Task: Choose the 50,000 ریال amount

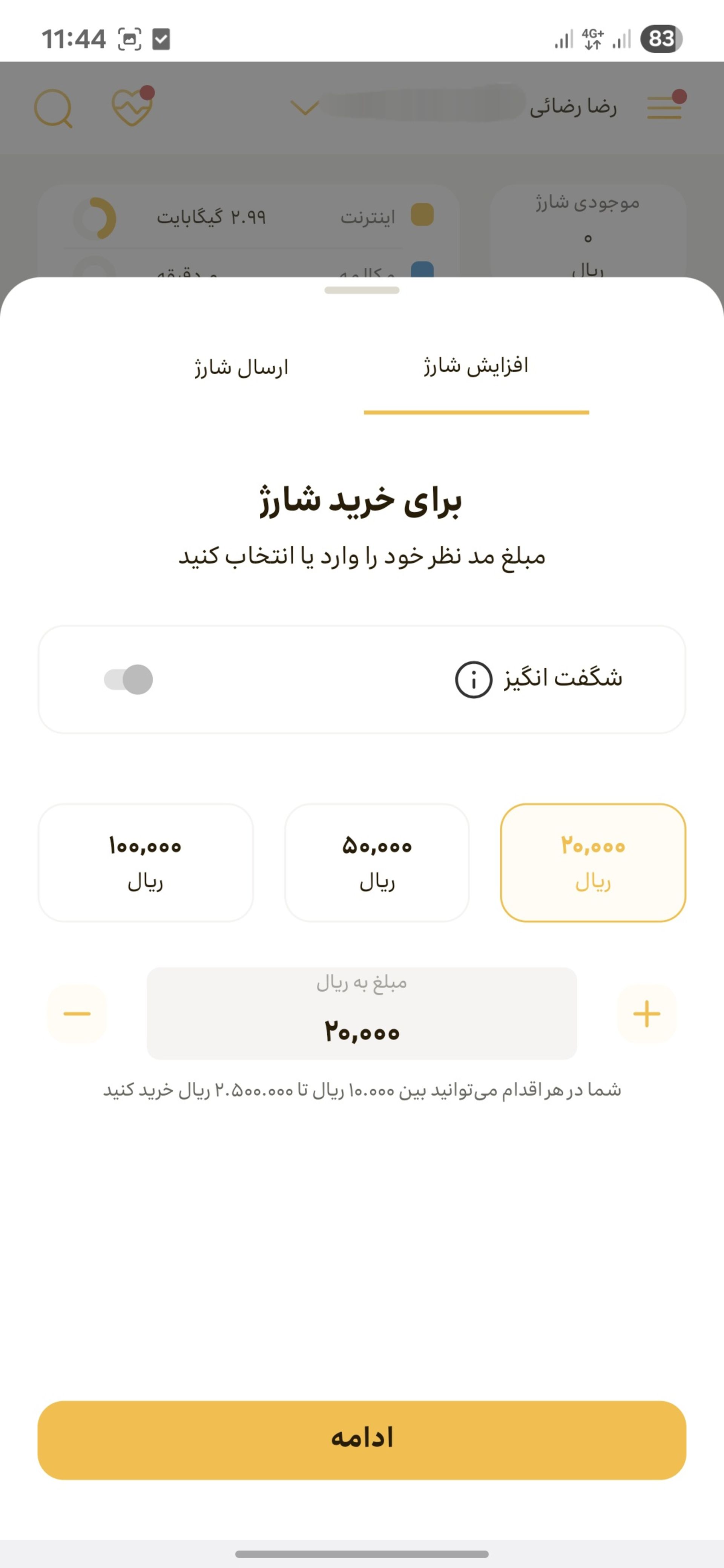Action: pyautogui.click(x=377, y=862)
